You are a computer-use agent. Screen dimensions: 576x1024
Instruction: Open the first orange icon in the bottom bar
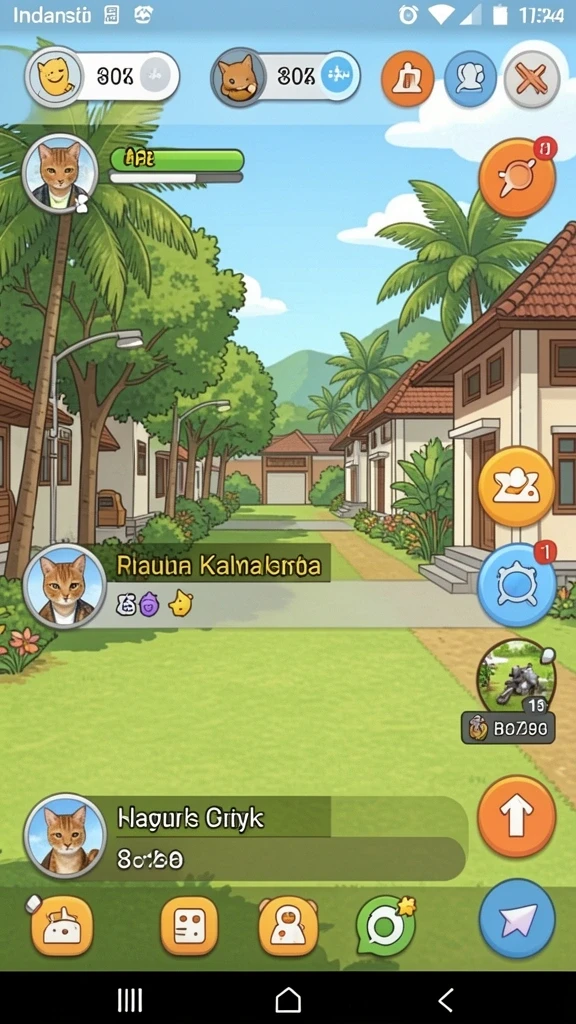61,925
